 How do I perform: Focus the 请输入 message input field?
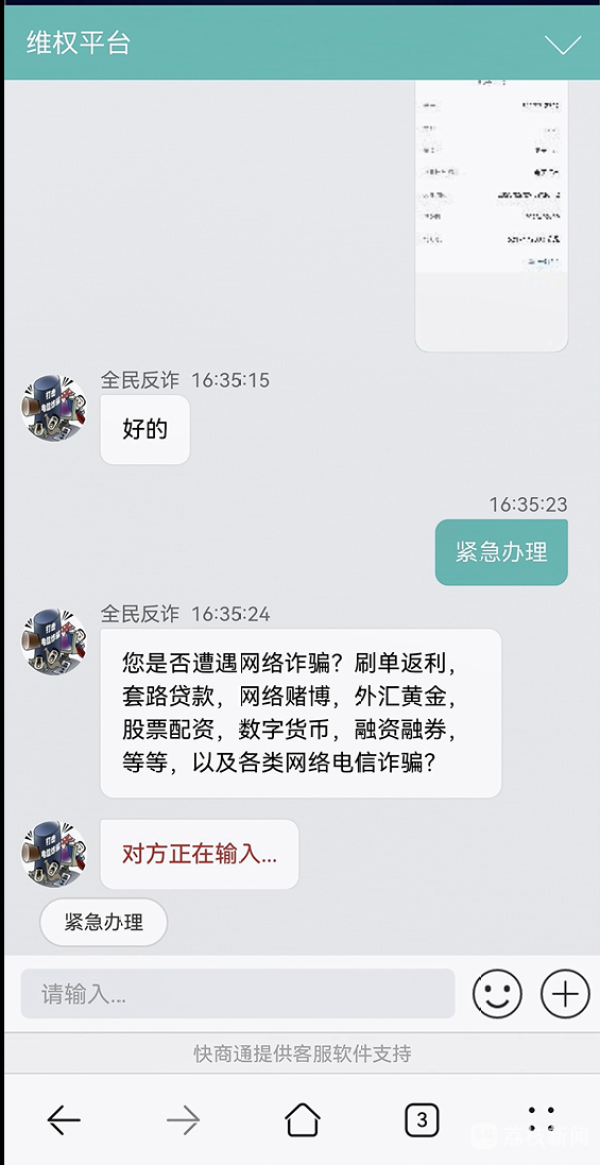pos(238,994)
